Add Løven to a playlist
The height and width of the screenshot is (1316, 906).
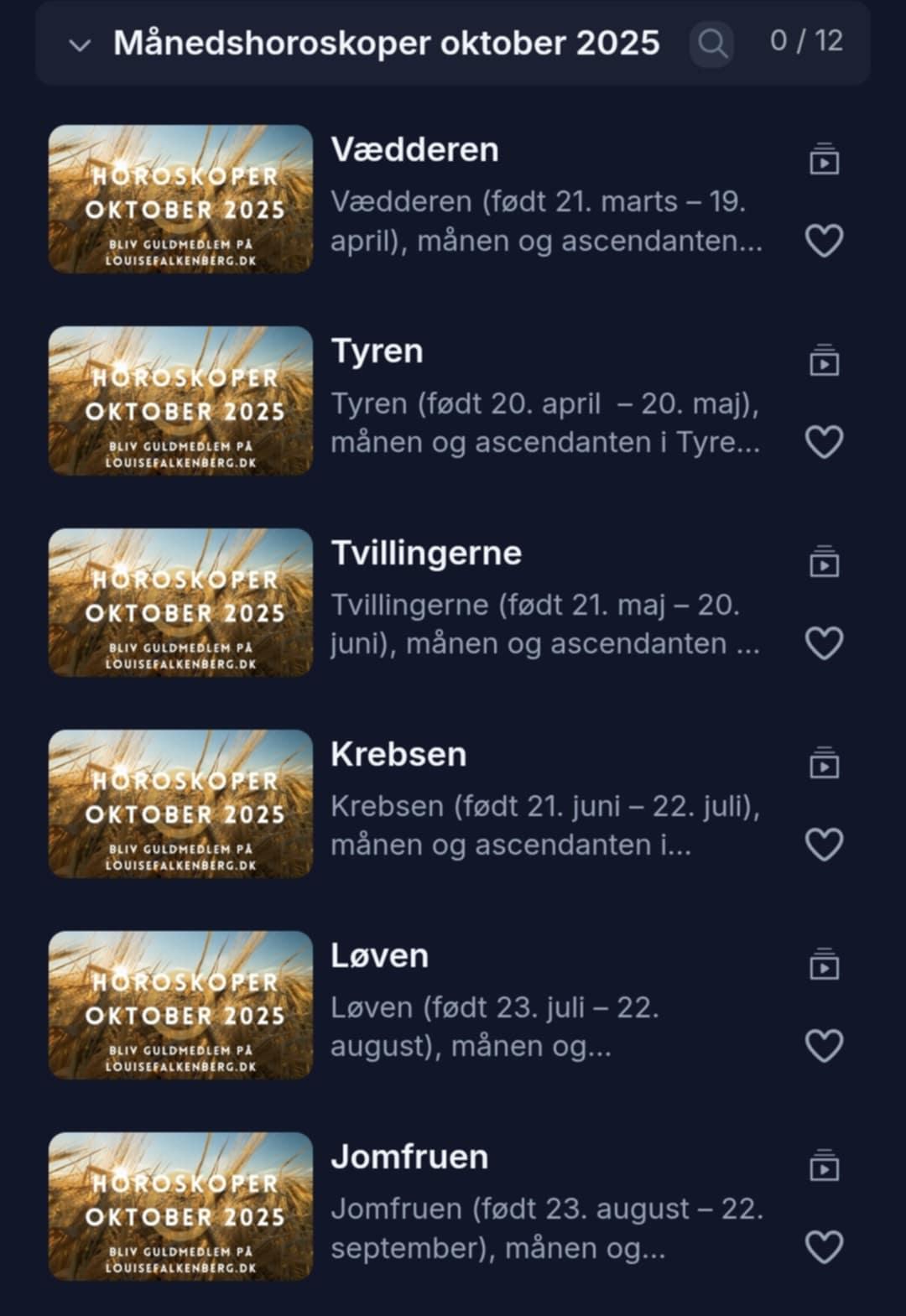824,965
